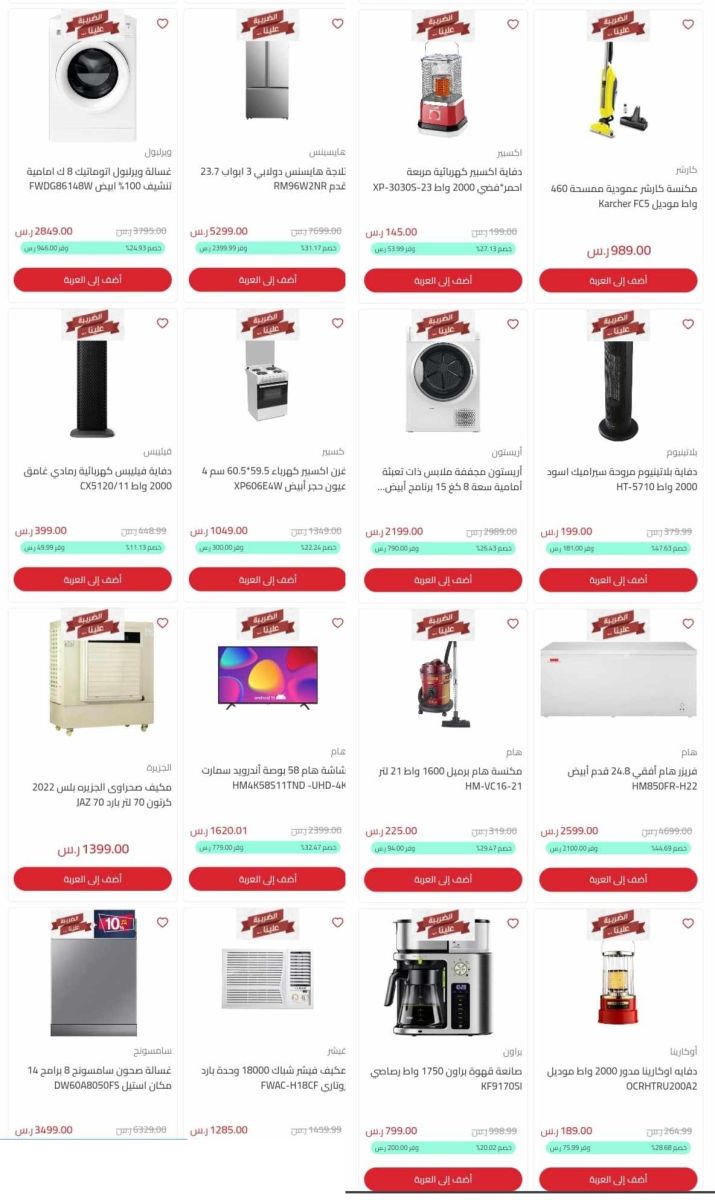Add Xper XP-3030S-23 heater to cart
Screen dimensions: 715x1200
click(442, 281)
